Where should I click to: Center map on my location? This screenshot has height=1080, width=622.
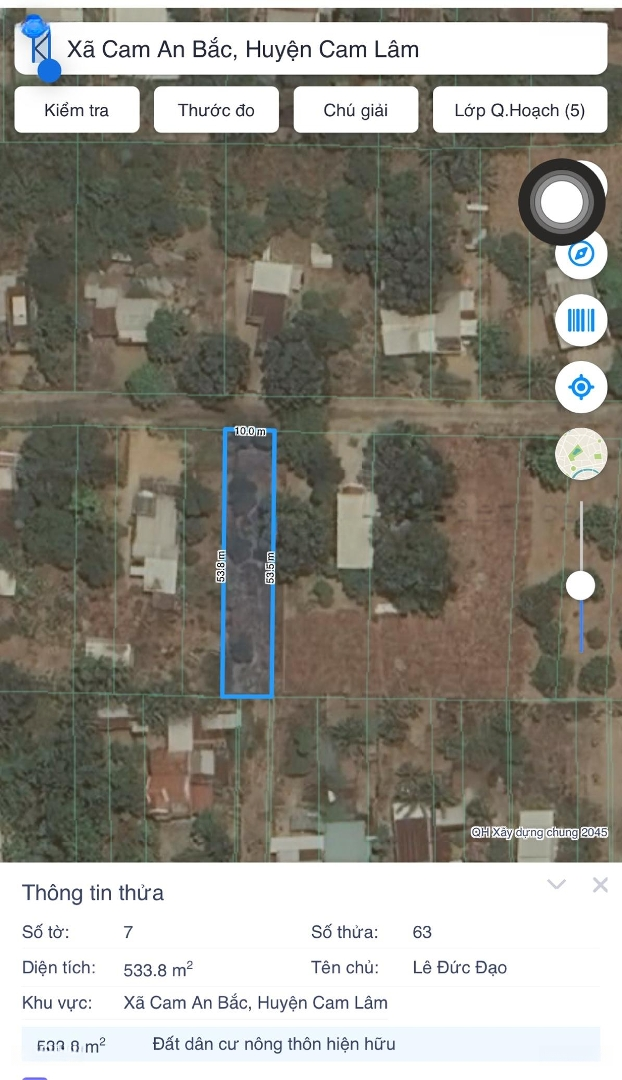click(x=581, y=387)
